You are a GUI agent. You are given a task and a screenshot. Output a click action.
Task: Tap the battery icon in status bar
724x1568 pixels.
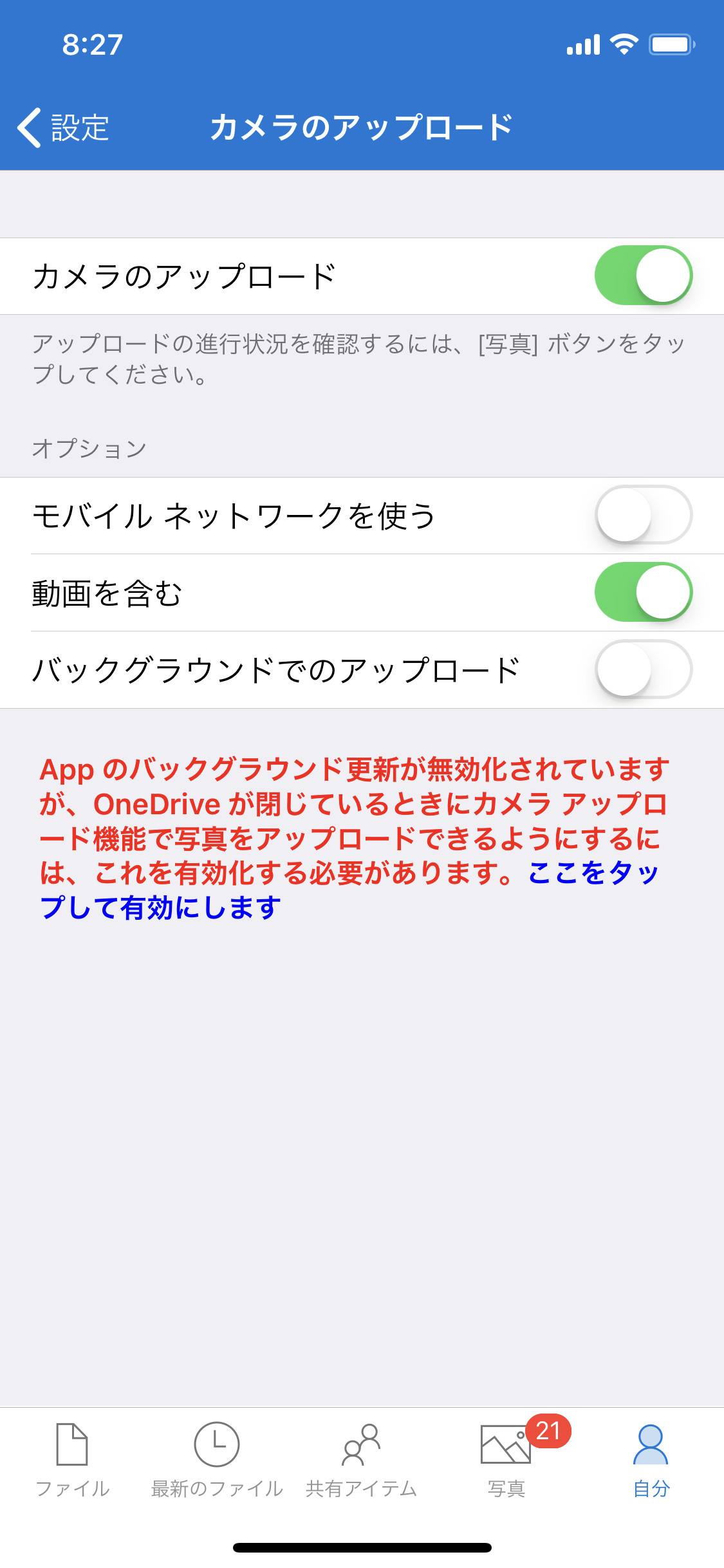click(671, 44)
